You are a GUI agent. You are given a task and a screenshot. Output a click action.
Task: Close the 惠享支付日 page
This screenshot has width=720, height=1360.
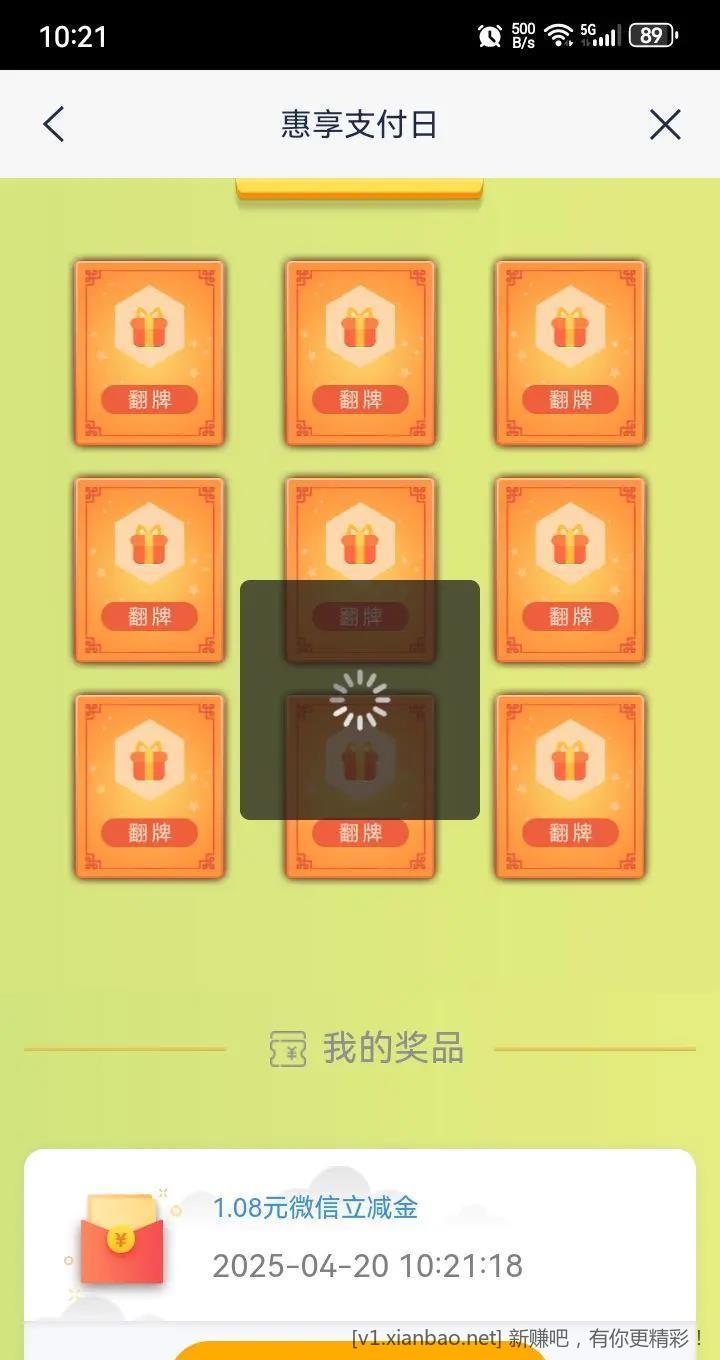tap(665, 125)
